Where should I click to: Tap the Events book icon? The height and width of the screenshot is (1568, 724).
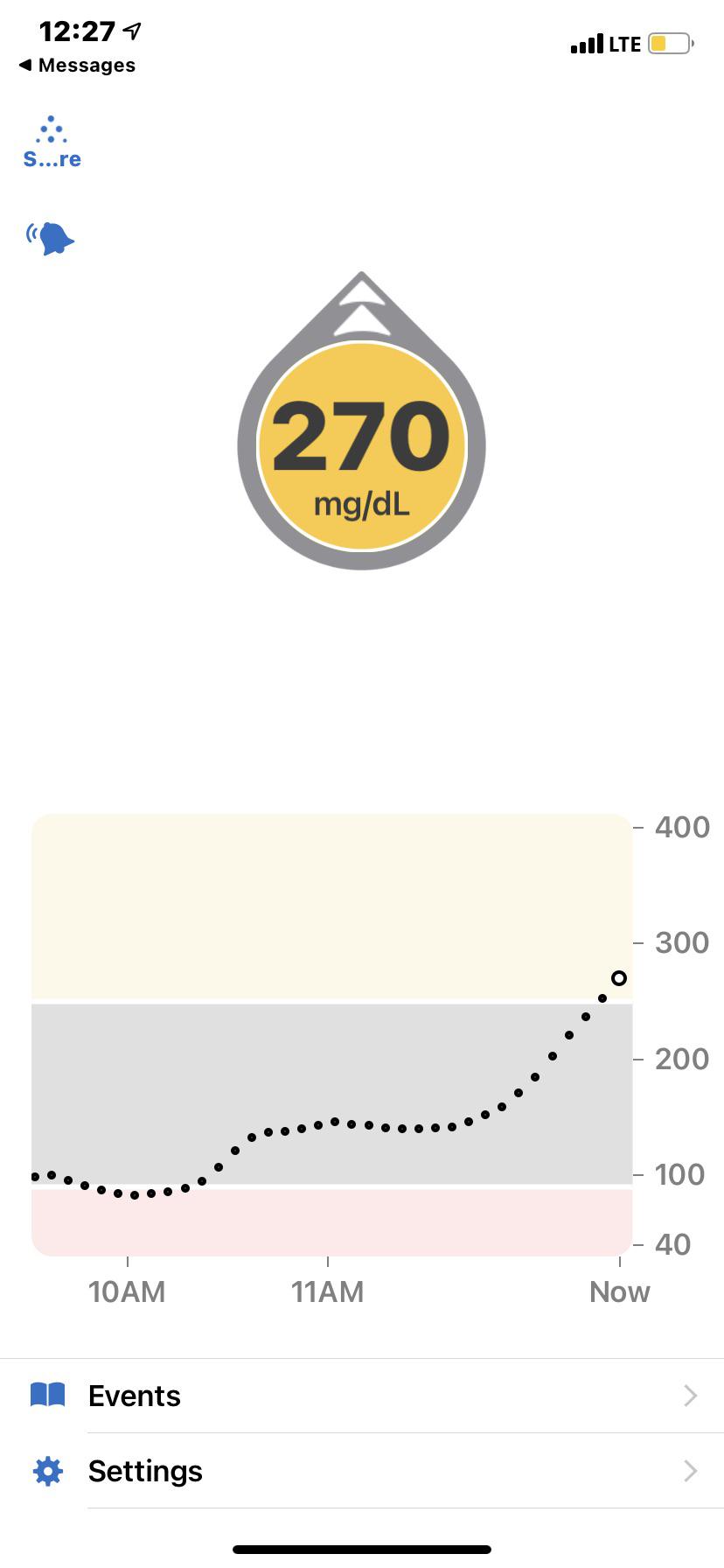pos(47,1396)
